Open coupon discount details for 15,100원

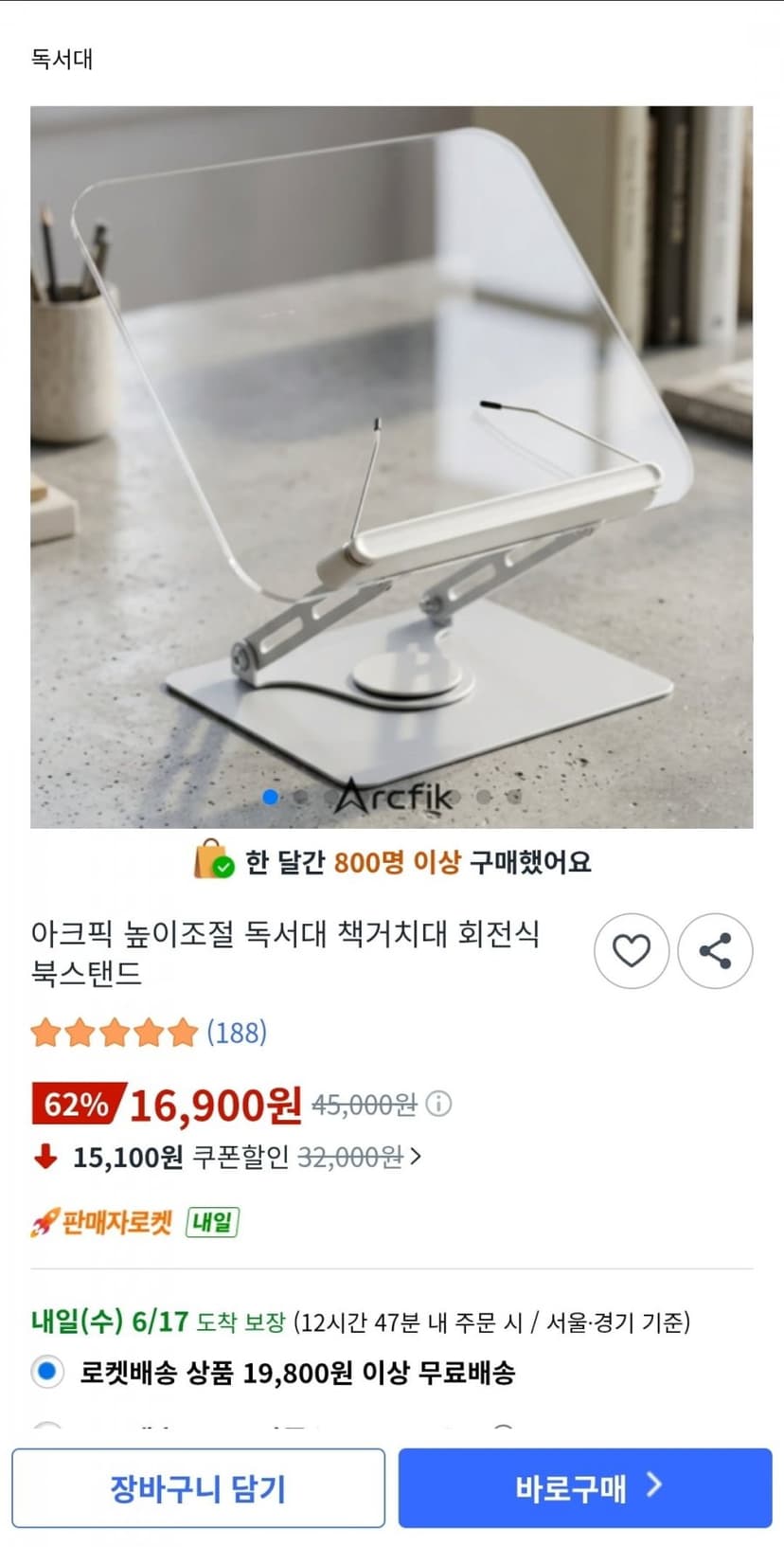[x=227, y=1157]
